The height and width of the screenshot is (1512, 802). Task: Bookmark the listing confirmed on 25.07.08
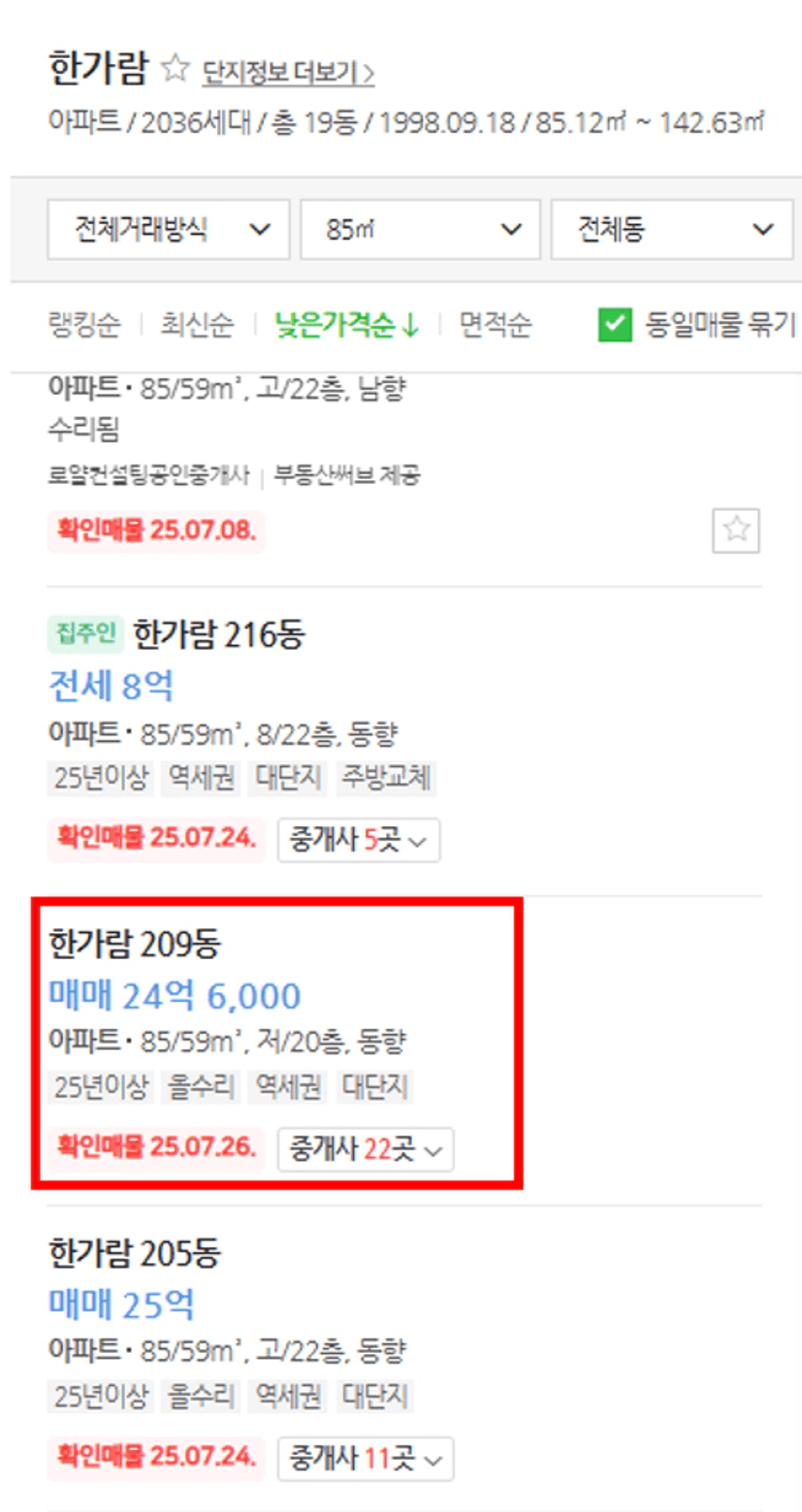coord(736,530)
